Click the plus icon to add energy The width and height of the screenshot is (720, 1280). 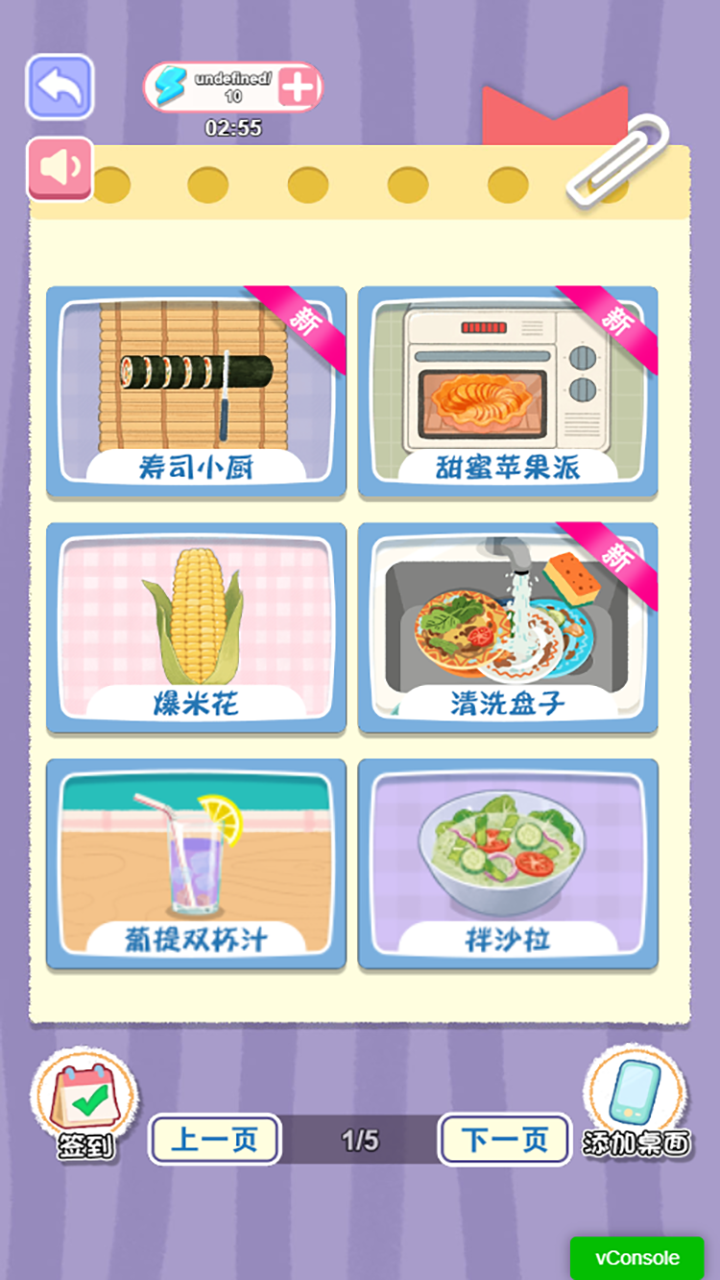(x=295, y=88)
